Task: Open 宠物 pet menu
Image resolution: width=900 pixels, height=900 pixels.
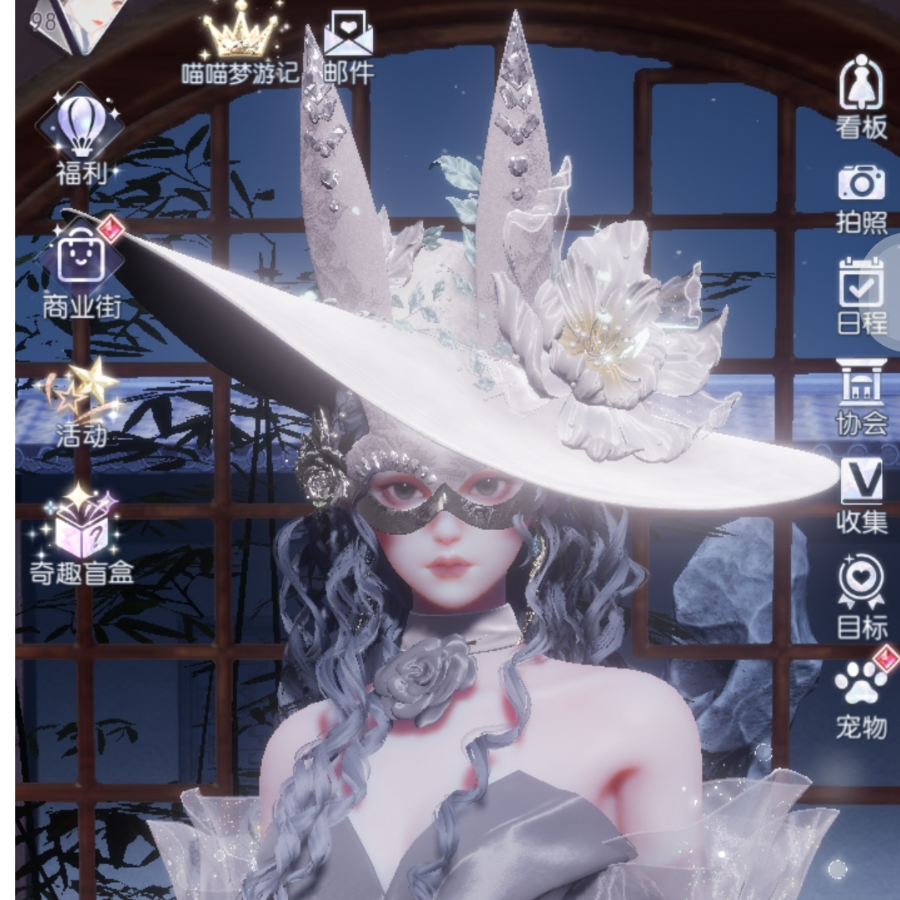Action: 861,695
